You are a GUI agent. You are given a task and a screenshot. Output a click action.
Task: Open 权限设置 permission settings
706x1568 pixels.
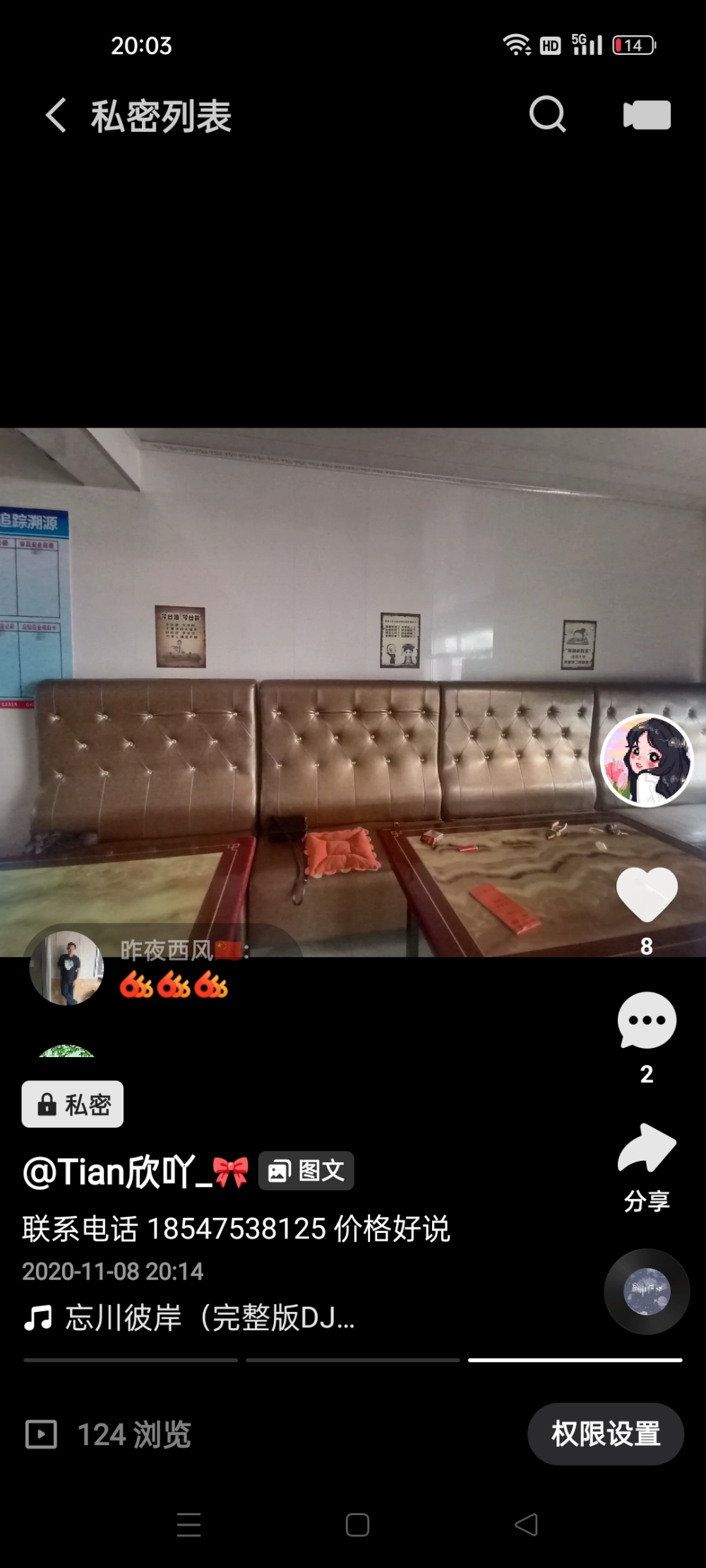[606, 1434]
